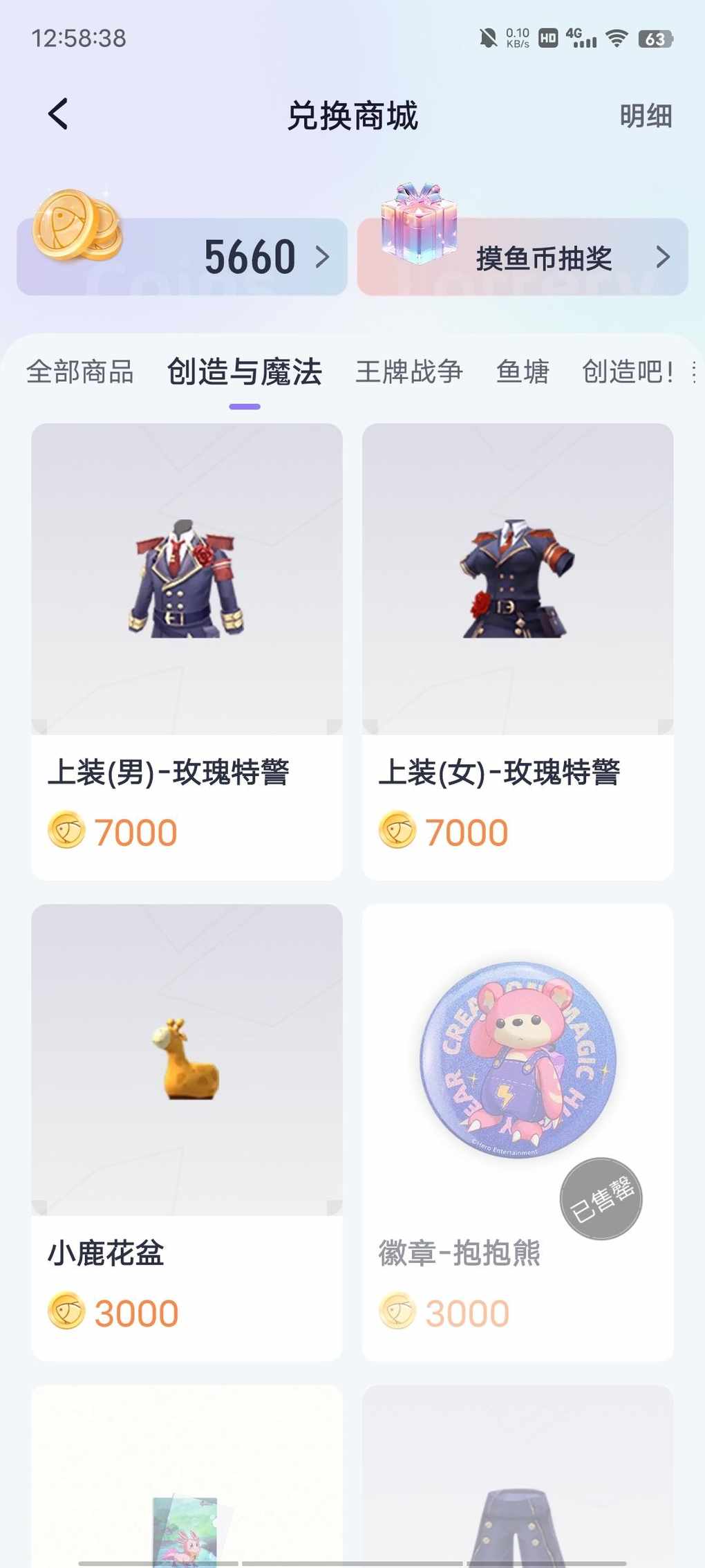View 小鹿花盆 product

click(187, 1131)
